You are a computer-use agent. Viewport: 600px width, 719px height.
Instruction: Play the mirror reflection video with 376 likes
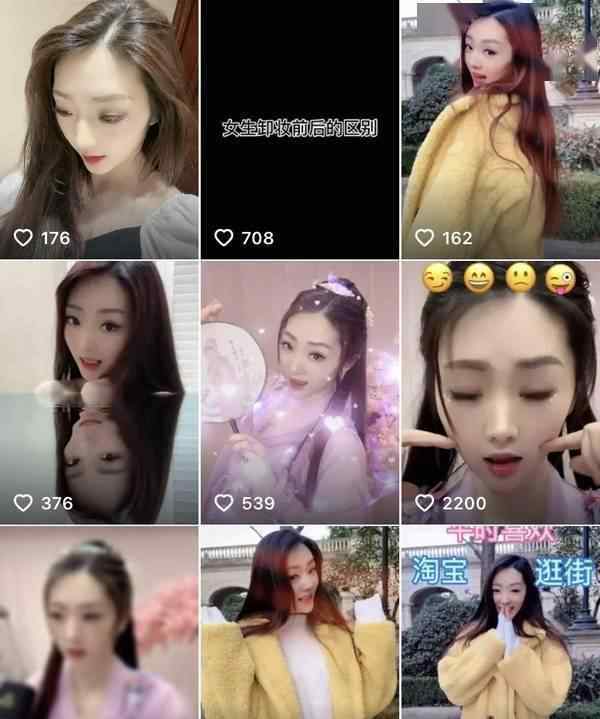pos(98,392)
